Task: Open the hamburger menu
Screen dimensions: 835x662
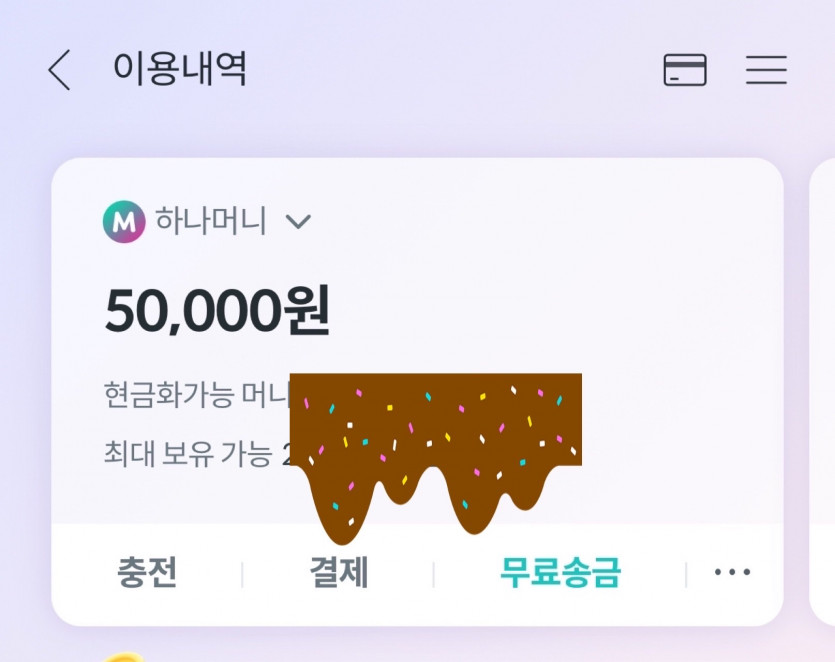Action: 766,70
